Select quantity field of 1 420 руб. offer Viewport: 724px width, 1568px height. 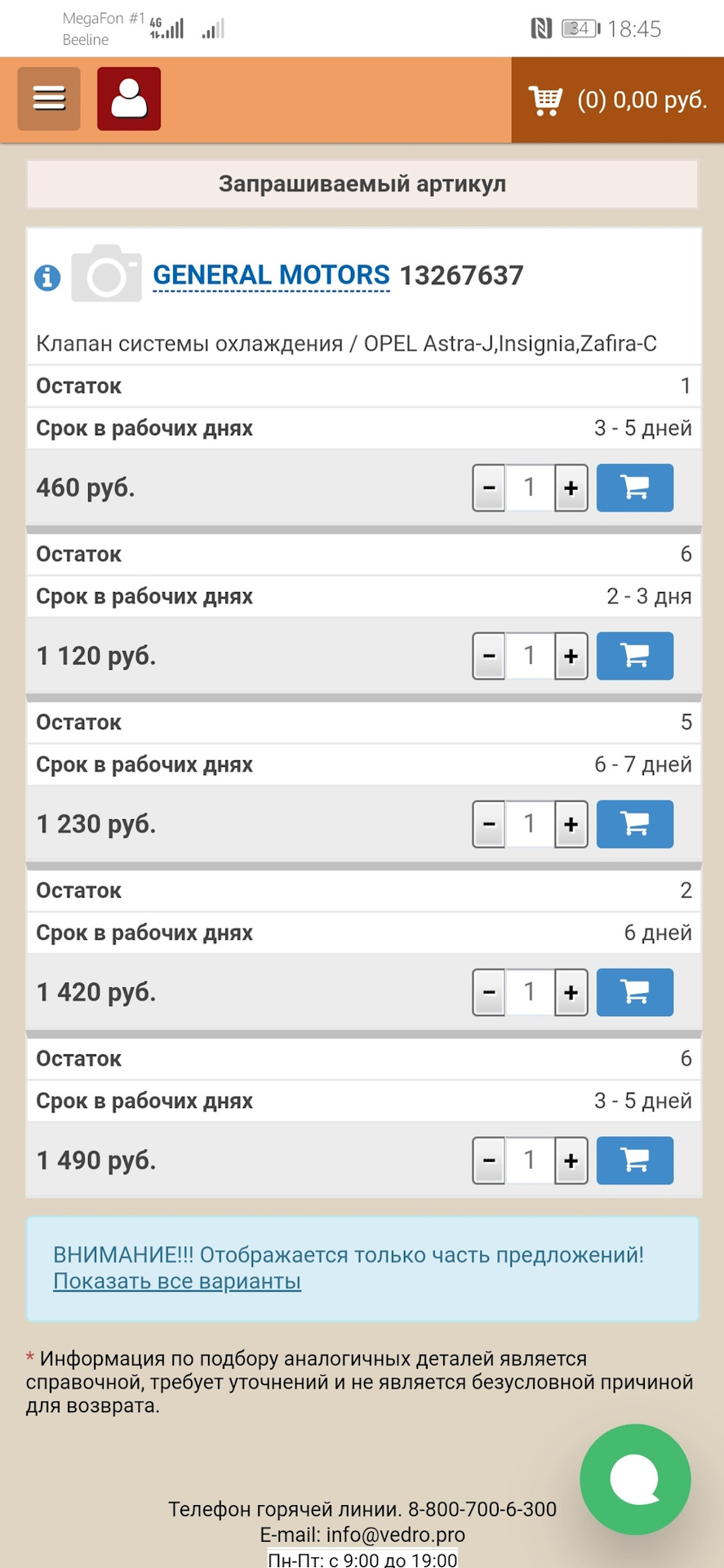529,992
